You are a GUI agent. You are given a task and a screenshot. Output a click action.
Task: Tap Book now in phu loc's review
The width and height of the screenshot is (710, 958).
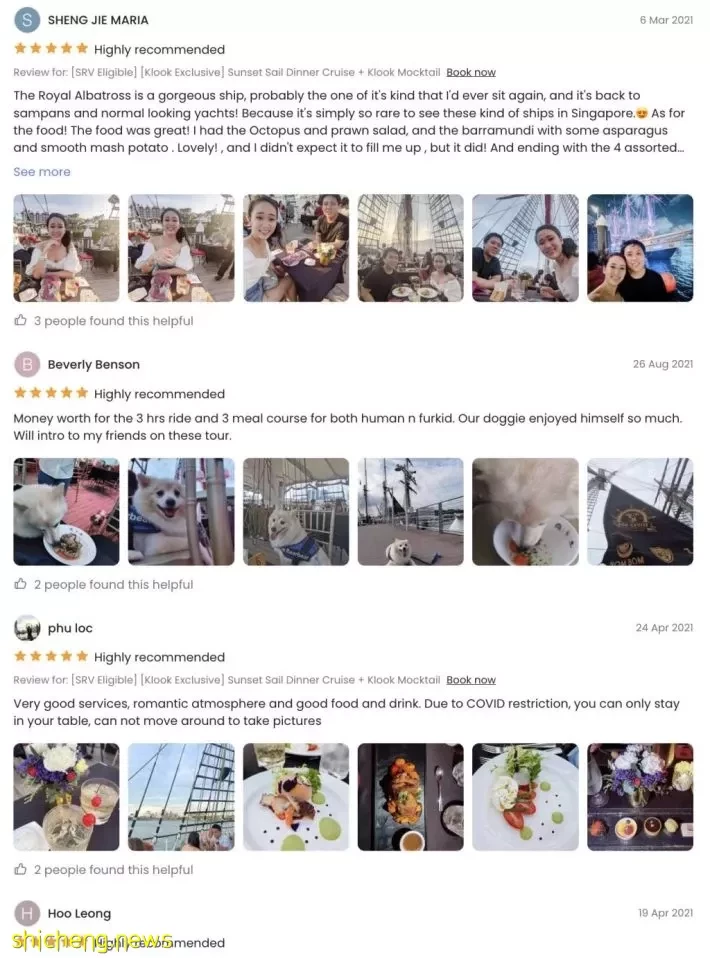tap(470, 680)
